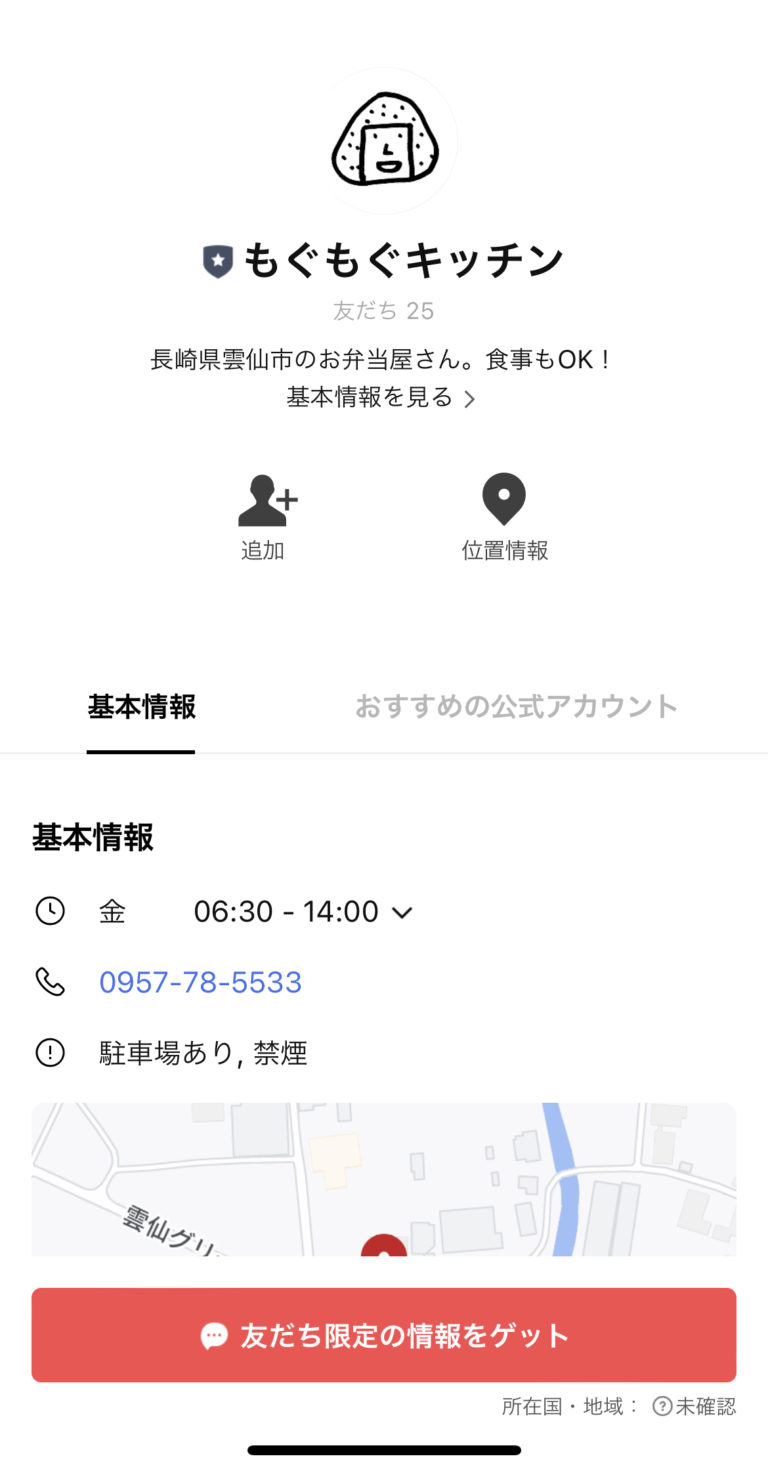Call 0957-78-5533 by clicking the number
Screen dimensions: 768x1471
tap(201, 981)
